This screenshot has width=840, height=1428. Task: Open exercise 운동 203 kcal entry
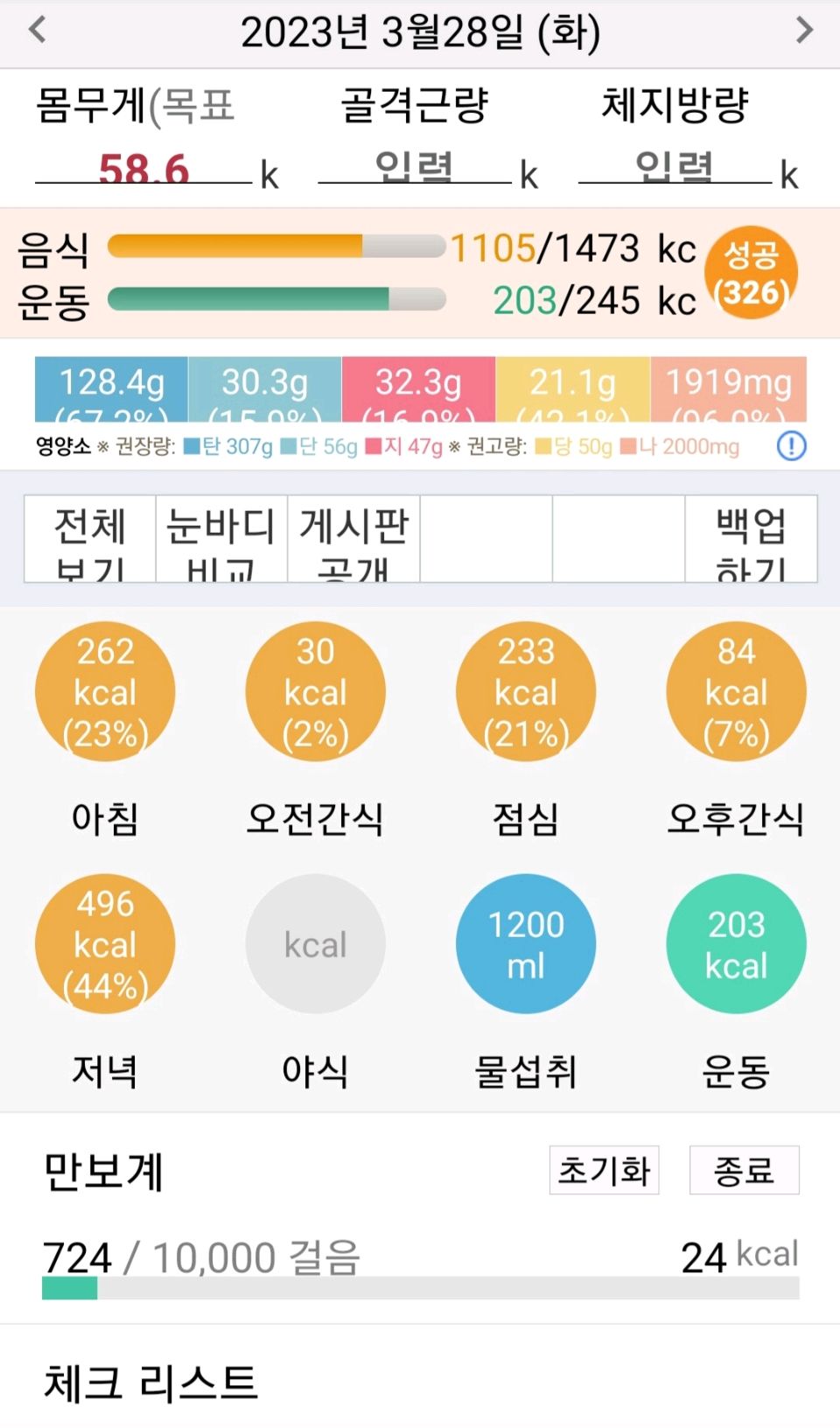pyautogui.click(x=736, y=943)
